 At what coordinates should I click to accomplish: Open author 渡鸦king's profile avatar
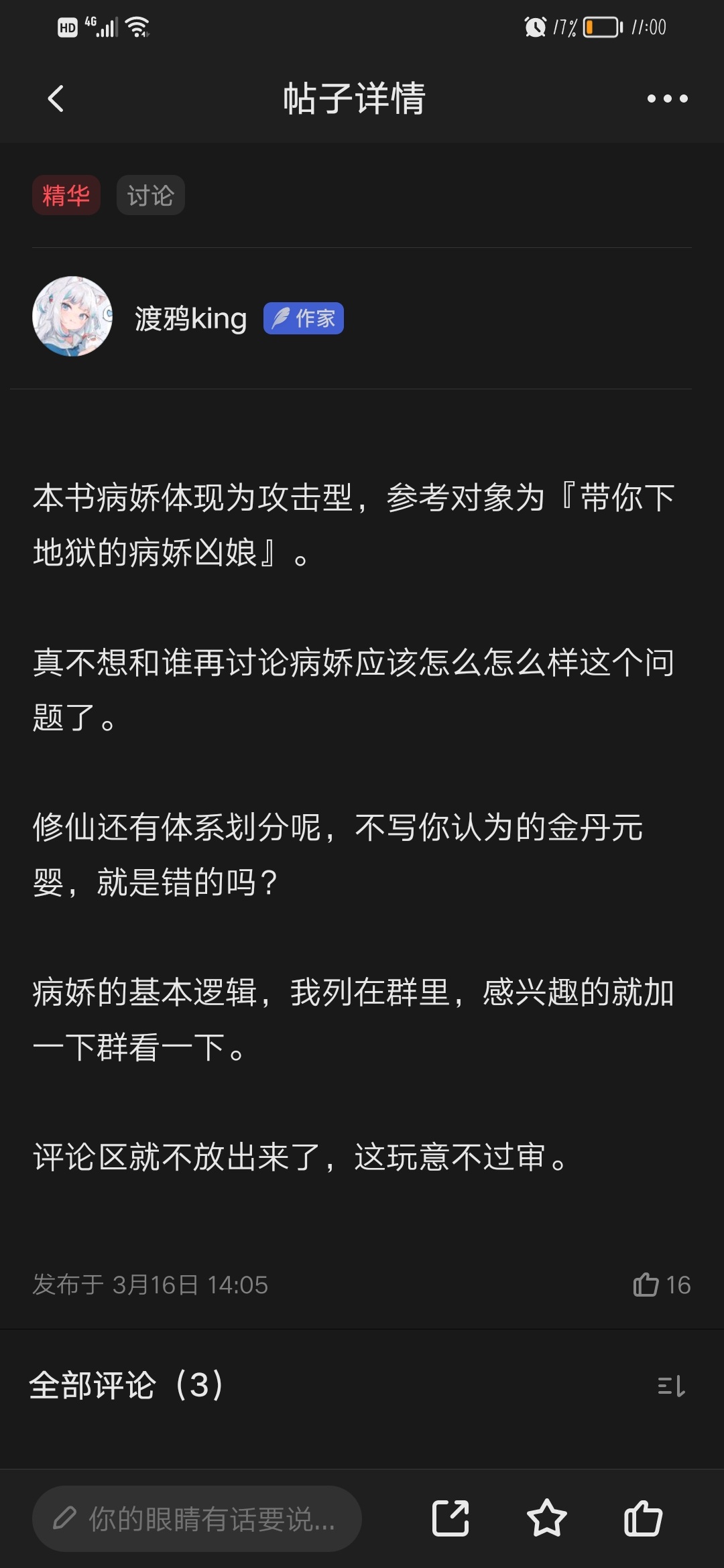pyautogui.click(x=72, y=316)
